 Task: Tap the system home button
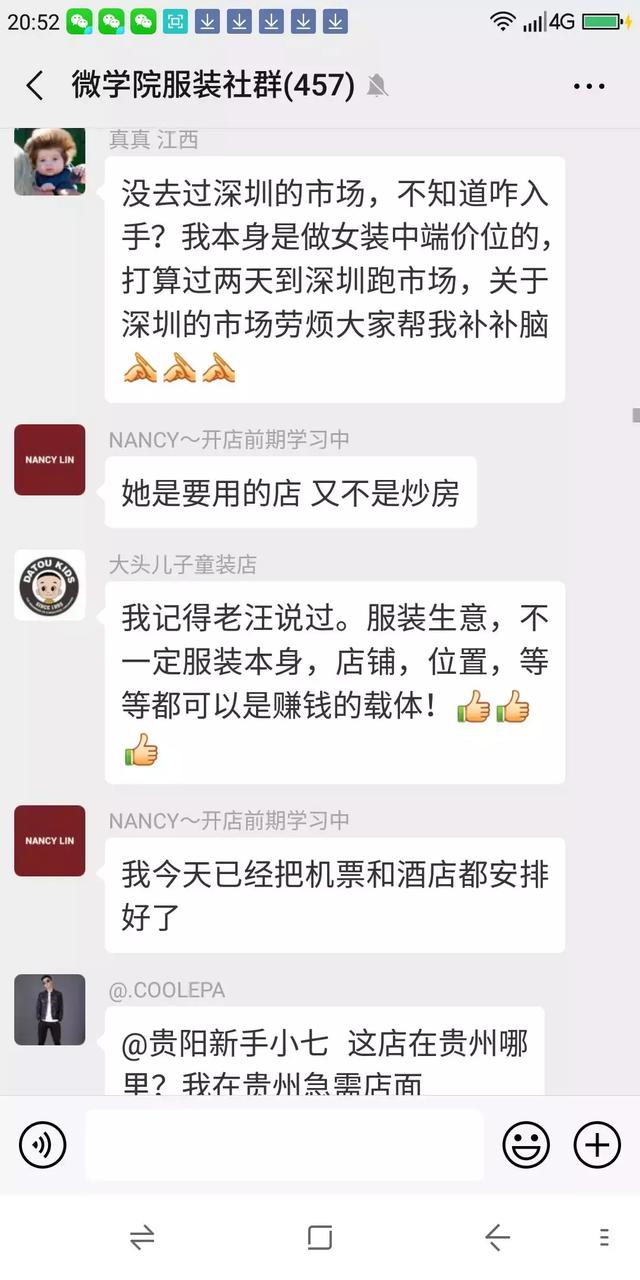point(320,1238)
